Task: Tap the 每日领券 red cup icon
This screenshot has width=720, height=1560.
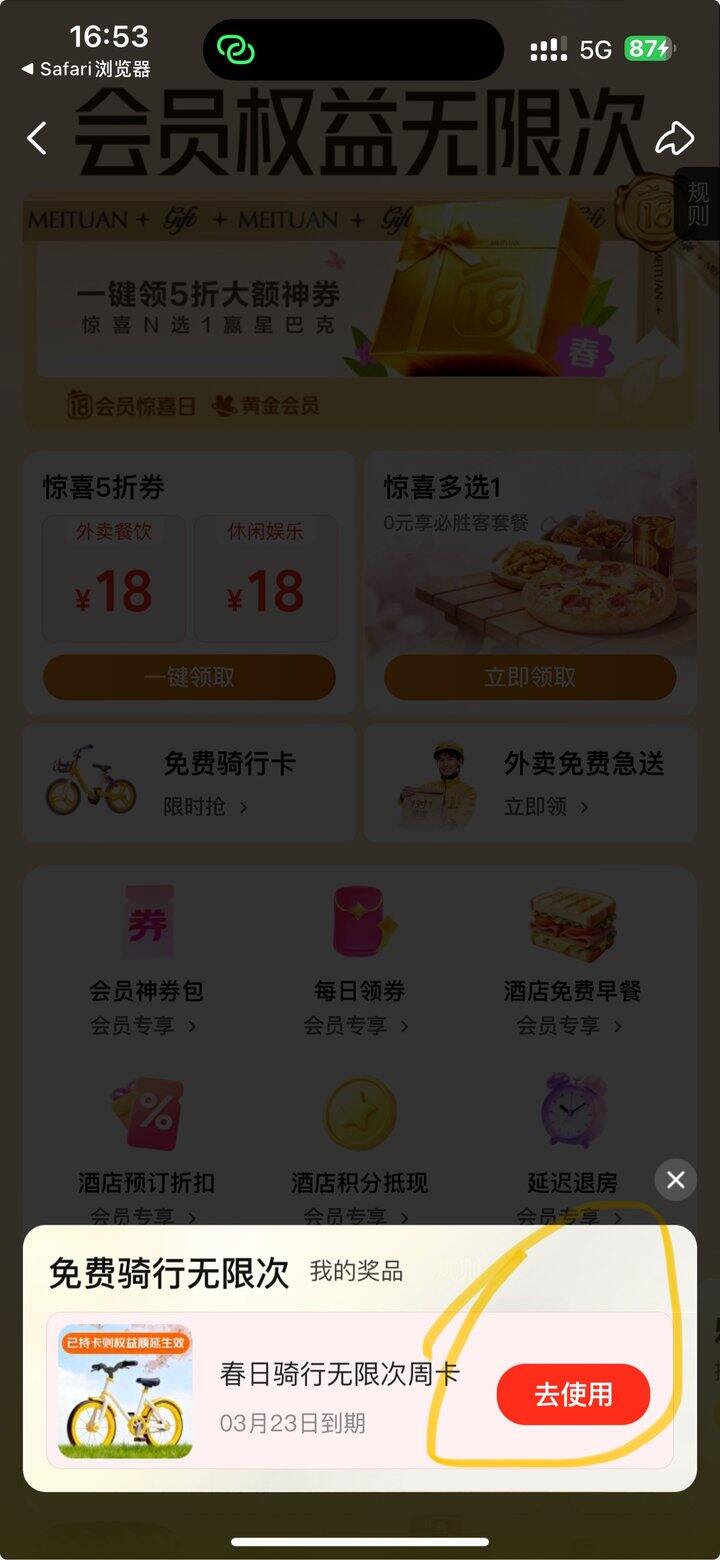Action: click(360, 922)
